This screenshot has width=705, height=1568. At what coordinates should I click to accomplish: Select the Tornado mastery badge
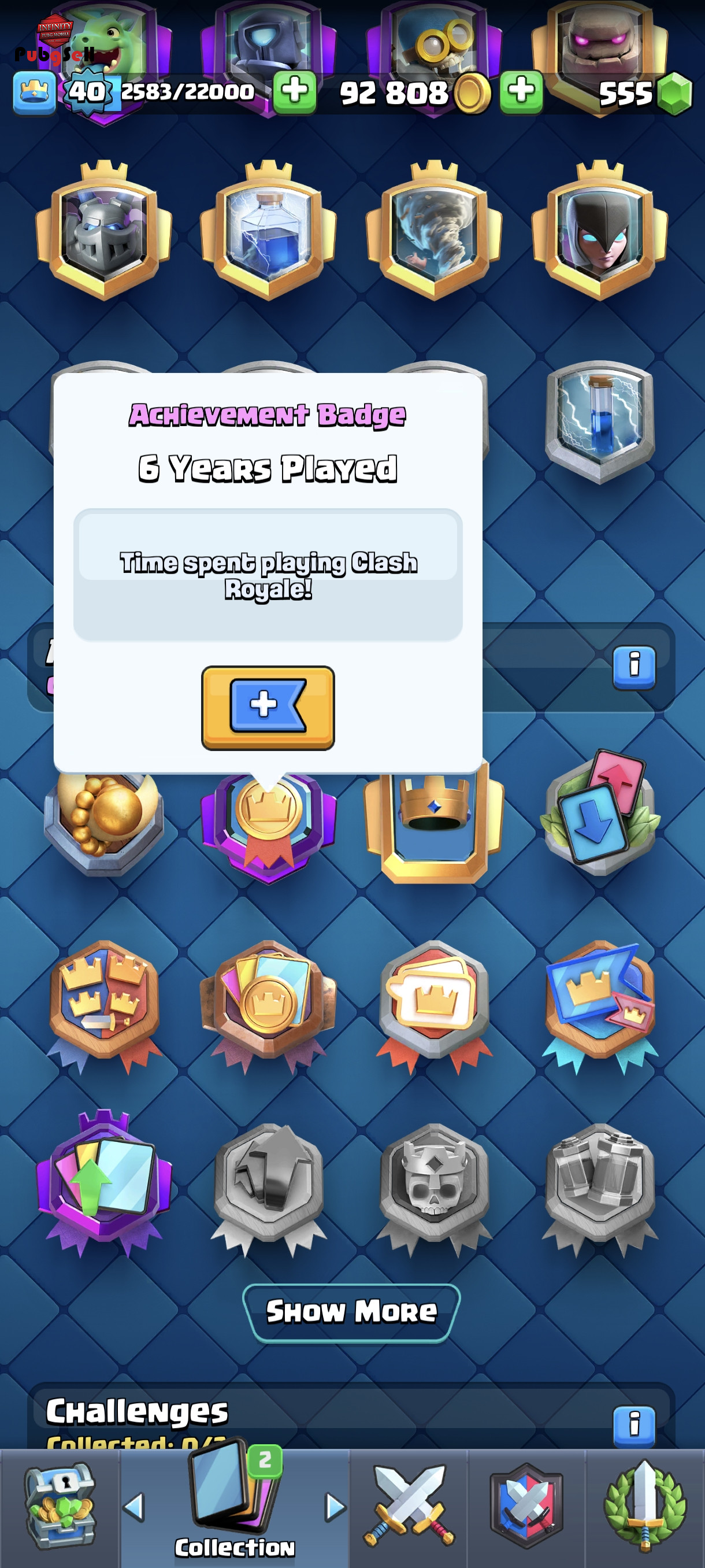[434, 230]
